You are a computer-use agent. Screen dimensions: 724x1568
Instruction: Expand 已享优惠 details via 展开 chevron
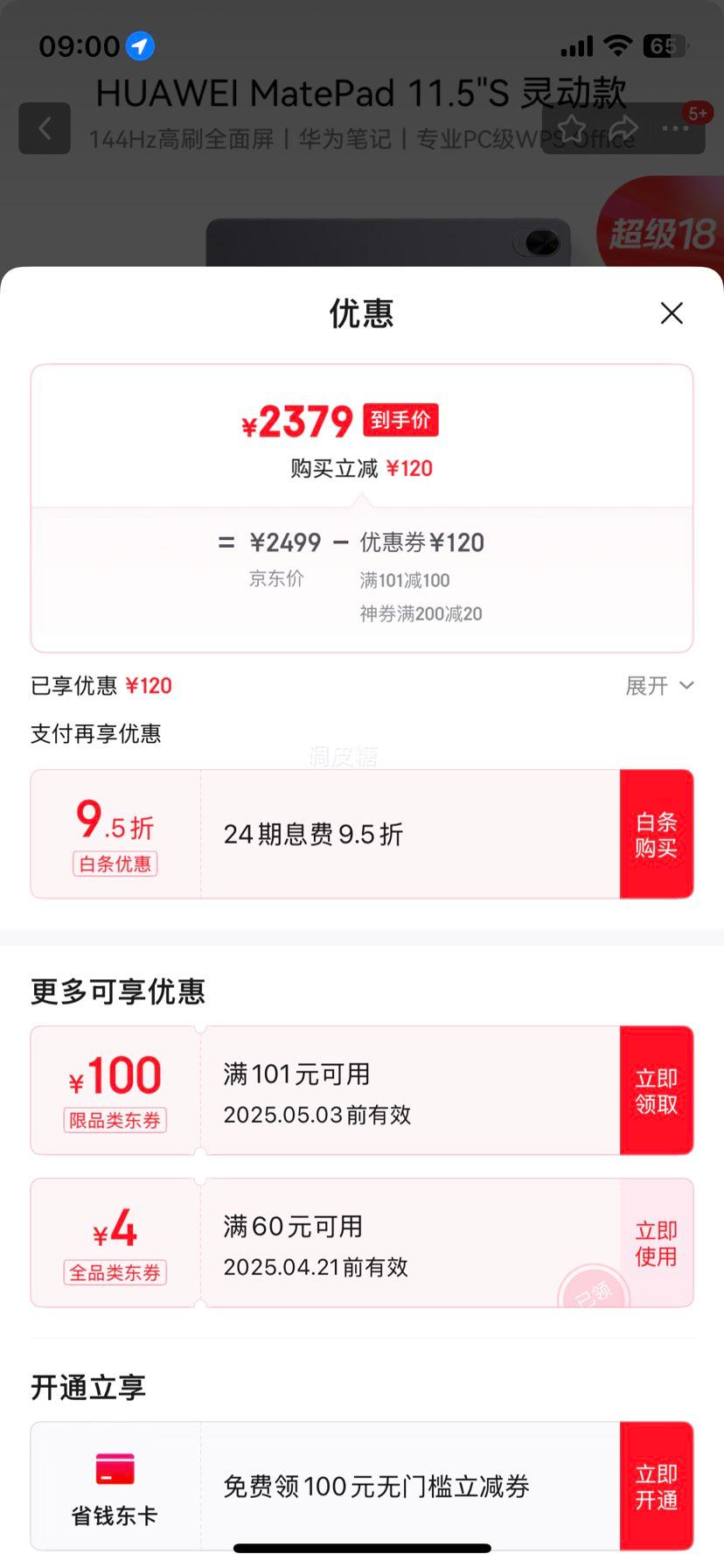662,685
